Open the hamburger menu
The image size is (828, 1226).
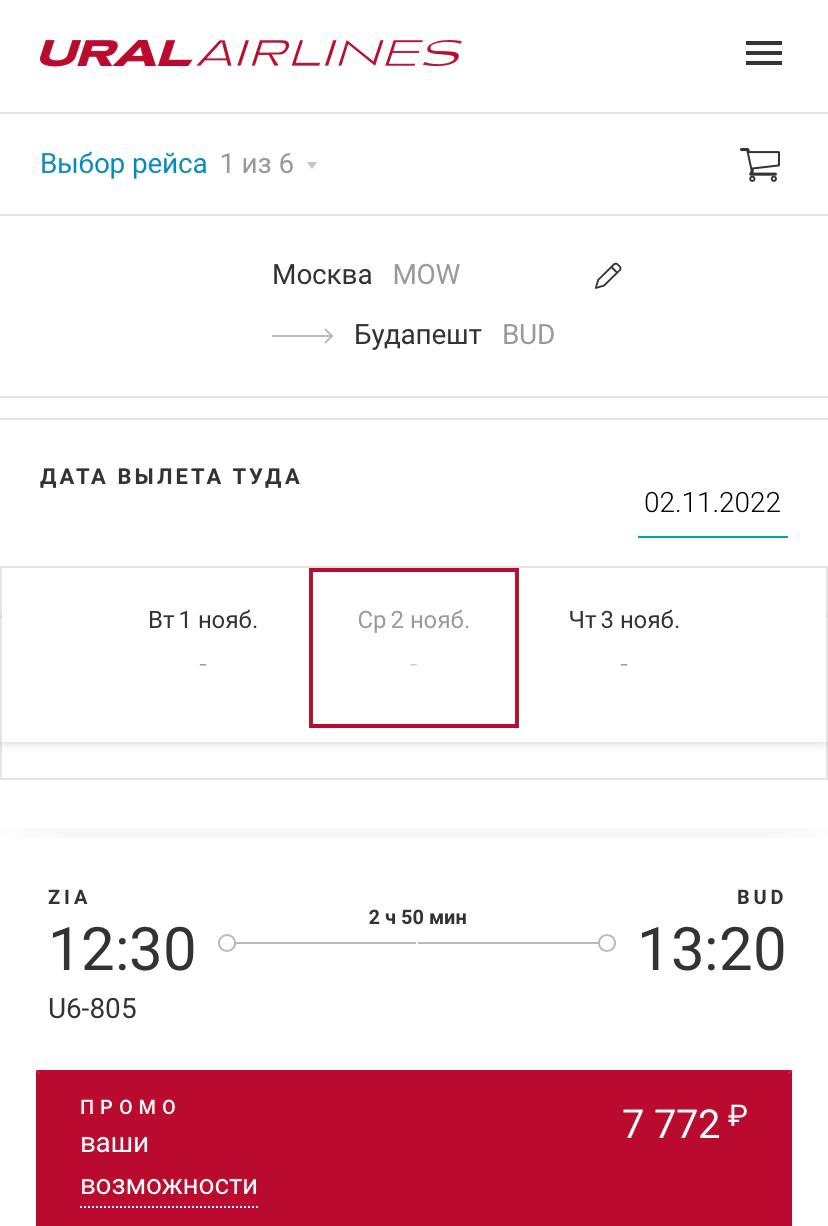click(763, 53)
